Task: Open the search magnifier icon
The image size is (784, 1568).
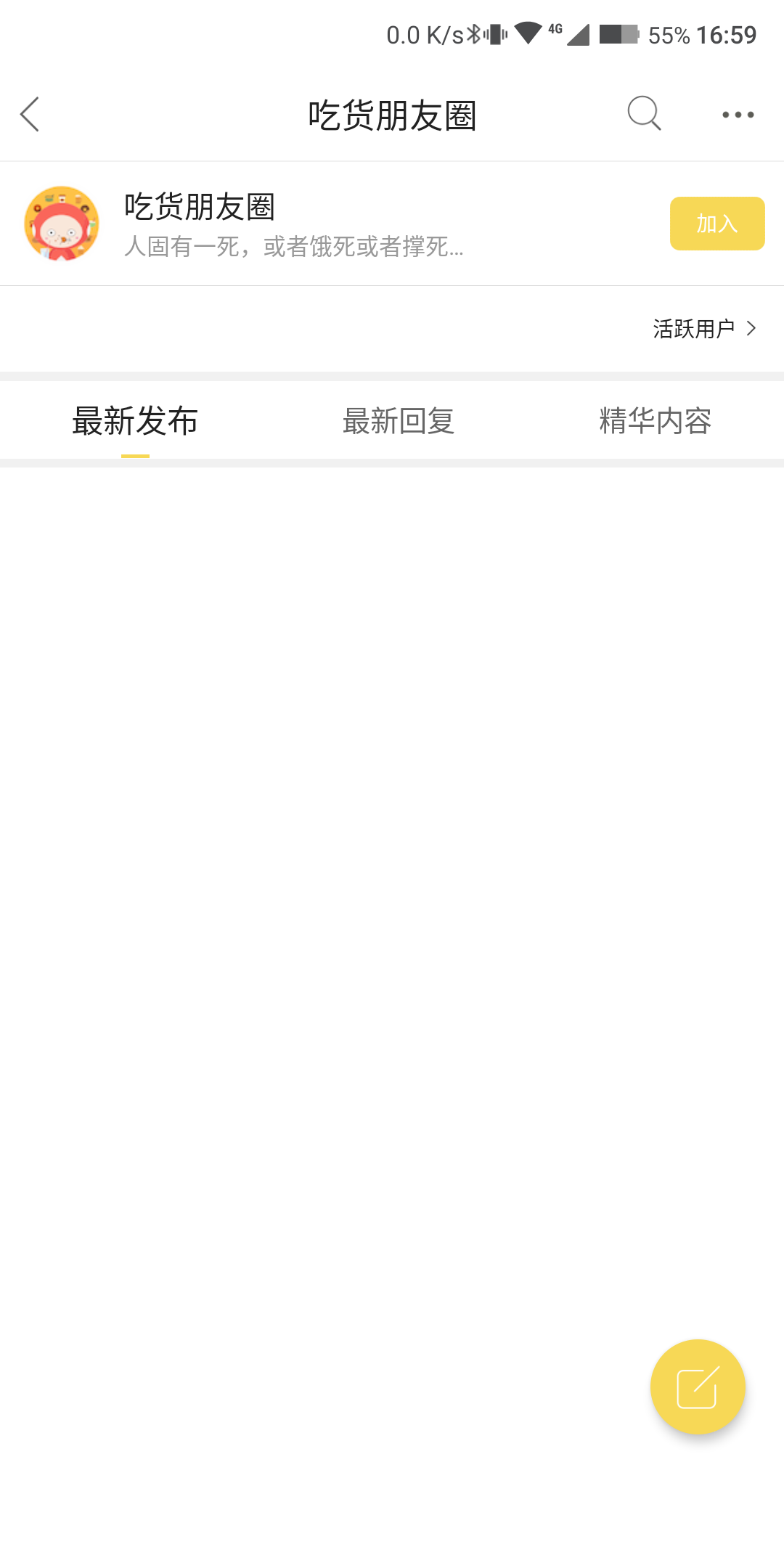Action: pyautogui.click(x=645, y=113)
